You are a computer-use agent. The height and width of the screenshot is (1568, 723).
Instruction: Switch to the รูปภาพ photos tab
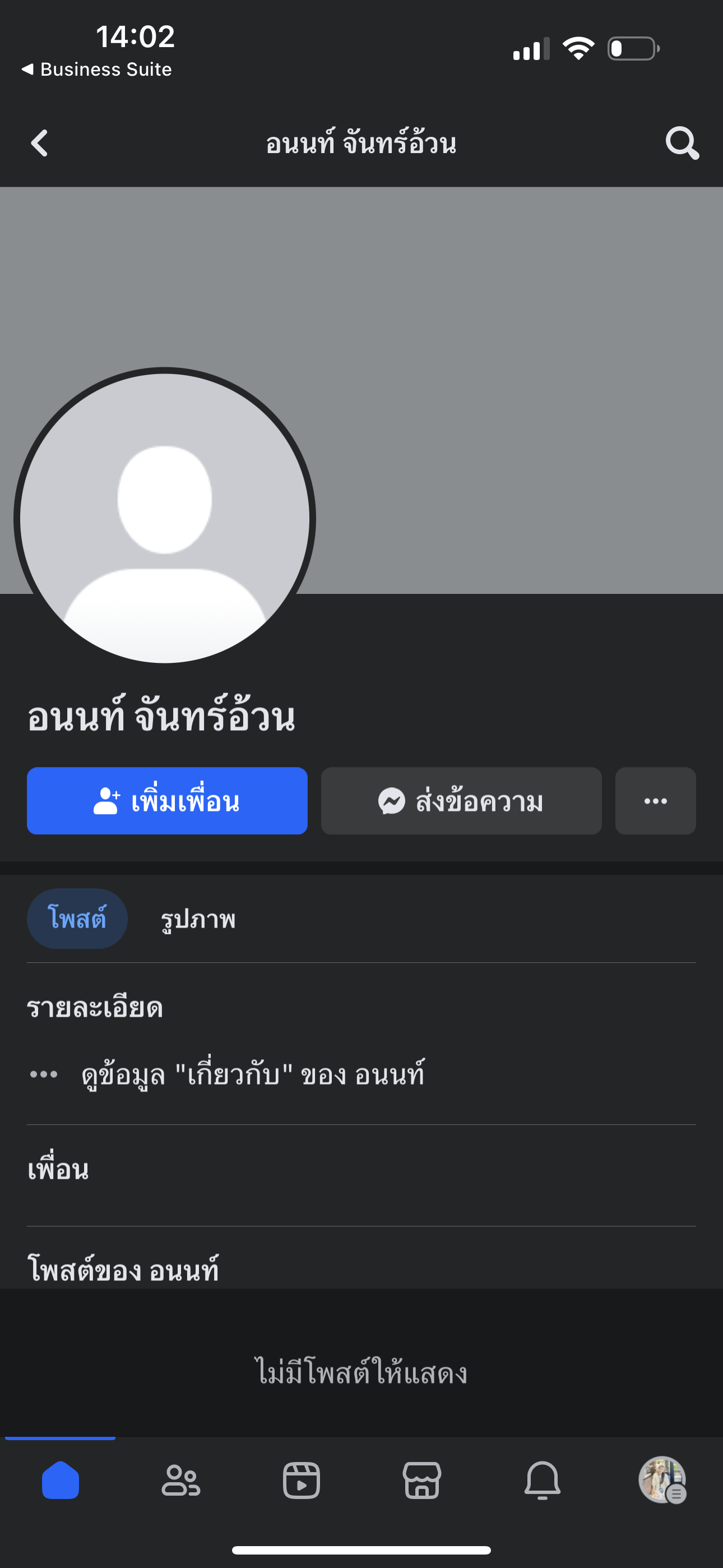click(x=198, y=919)
